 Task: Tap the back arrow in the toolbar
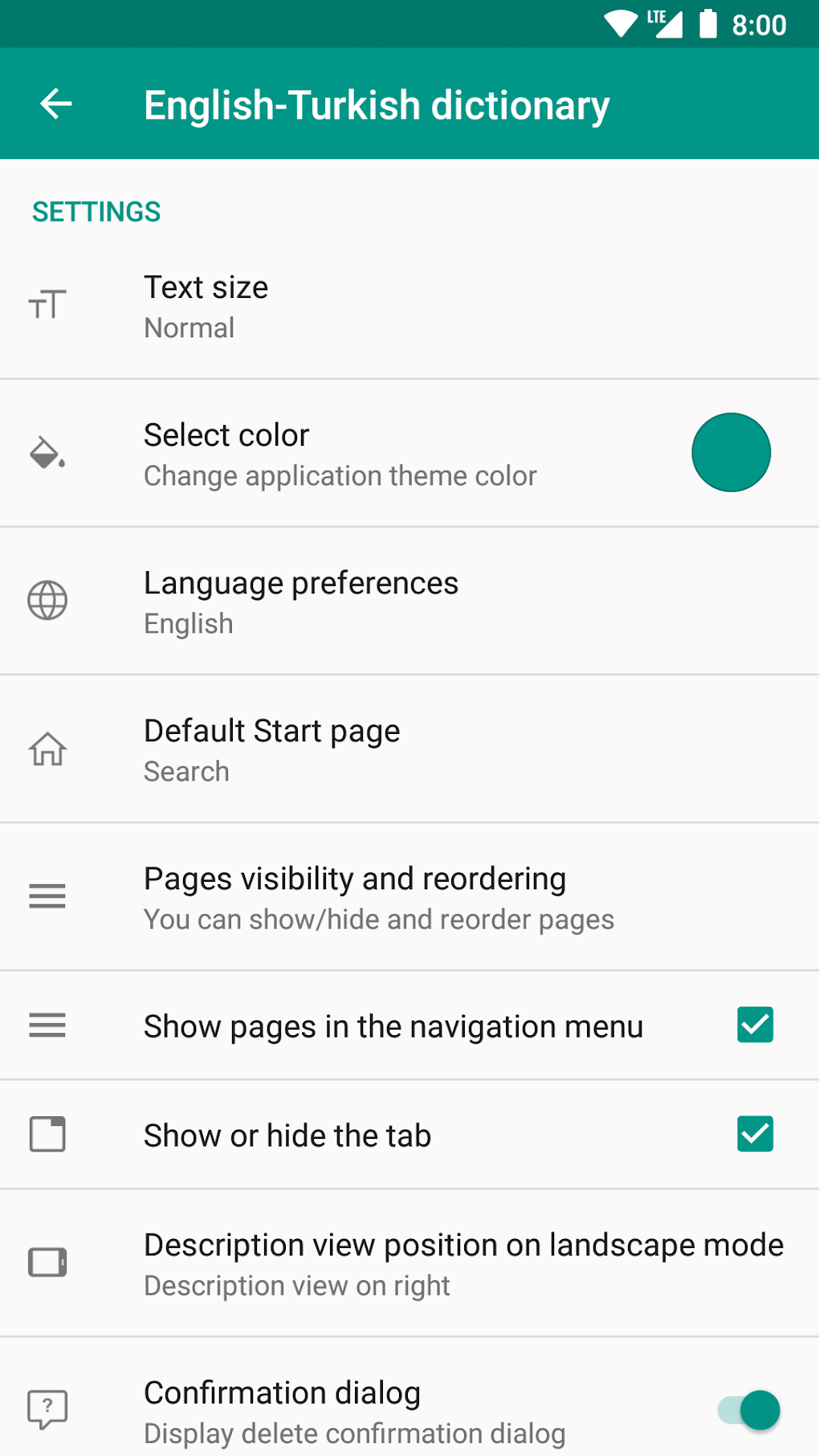(55, 104)
